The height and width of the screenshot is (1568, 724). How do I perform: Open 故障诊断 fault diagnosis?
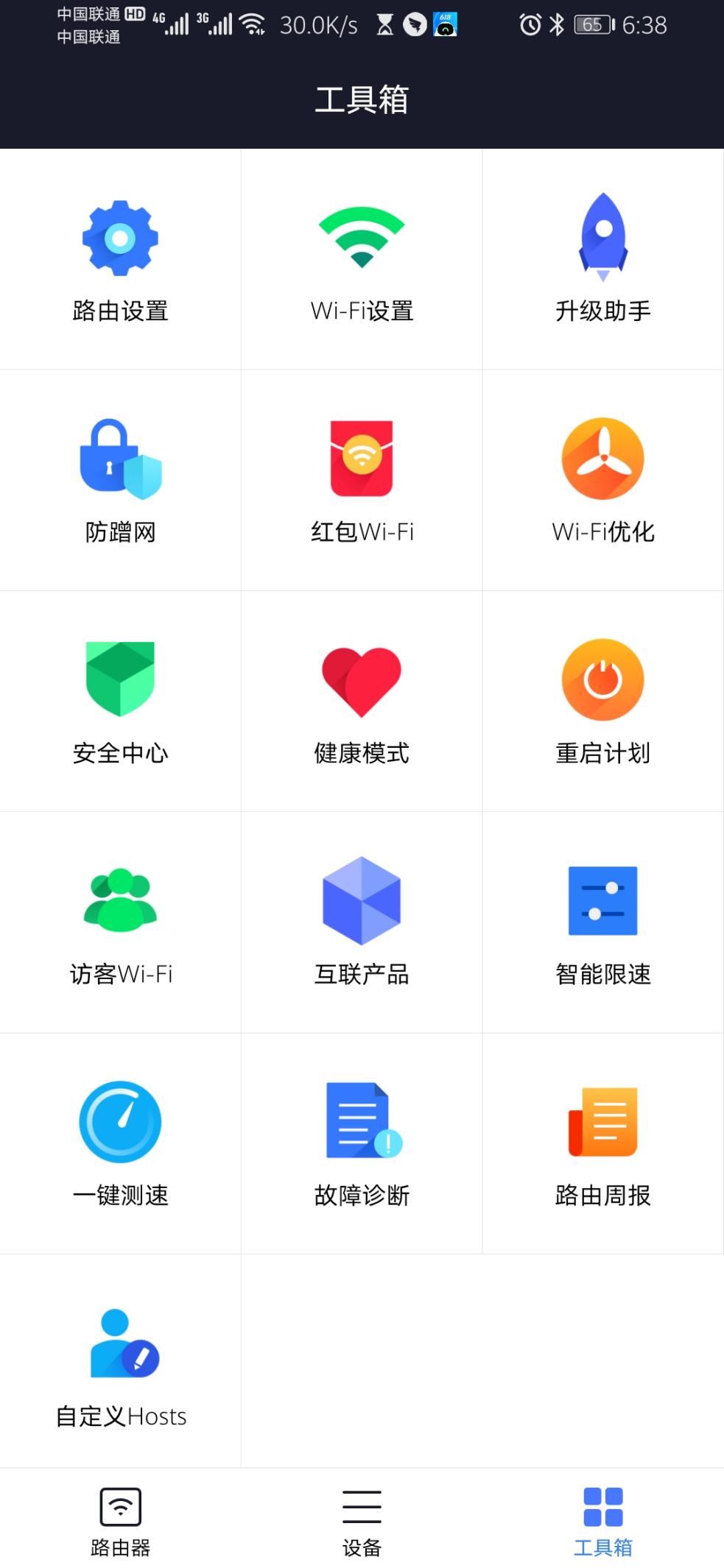tap(362, 1143)
